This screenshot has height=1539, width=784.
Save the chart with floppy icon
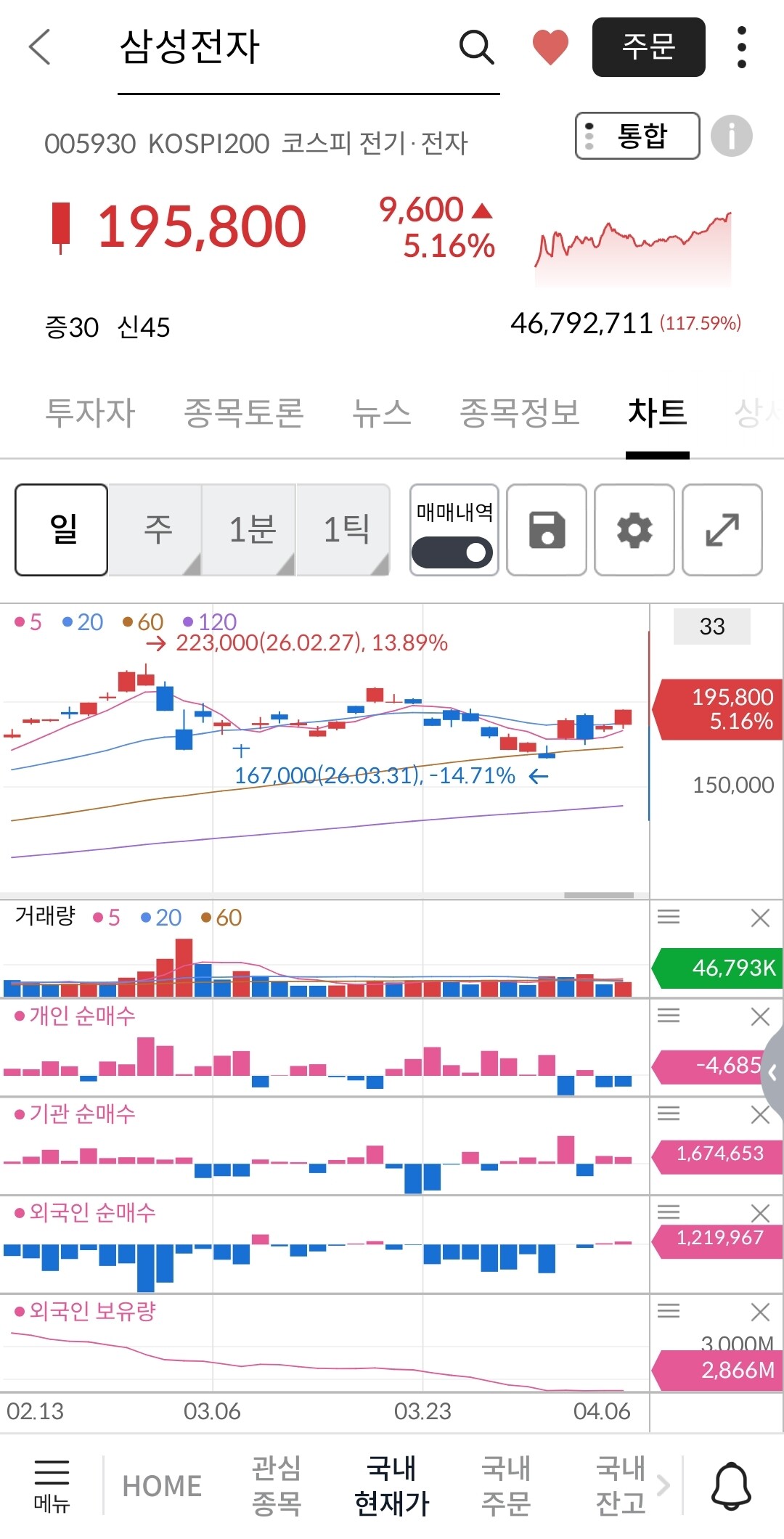(x=547, y=530)
